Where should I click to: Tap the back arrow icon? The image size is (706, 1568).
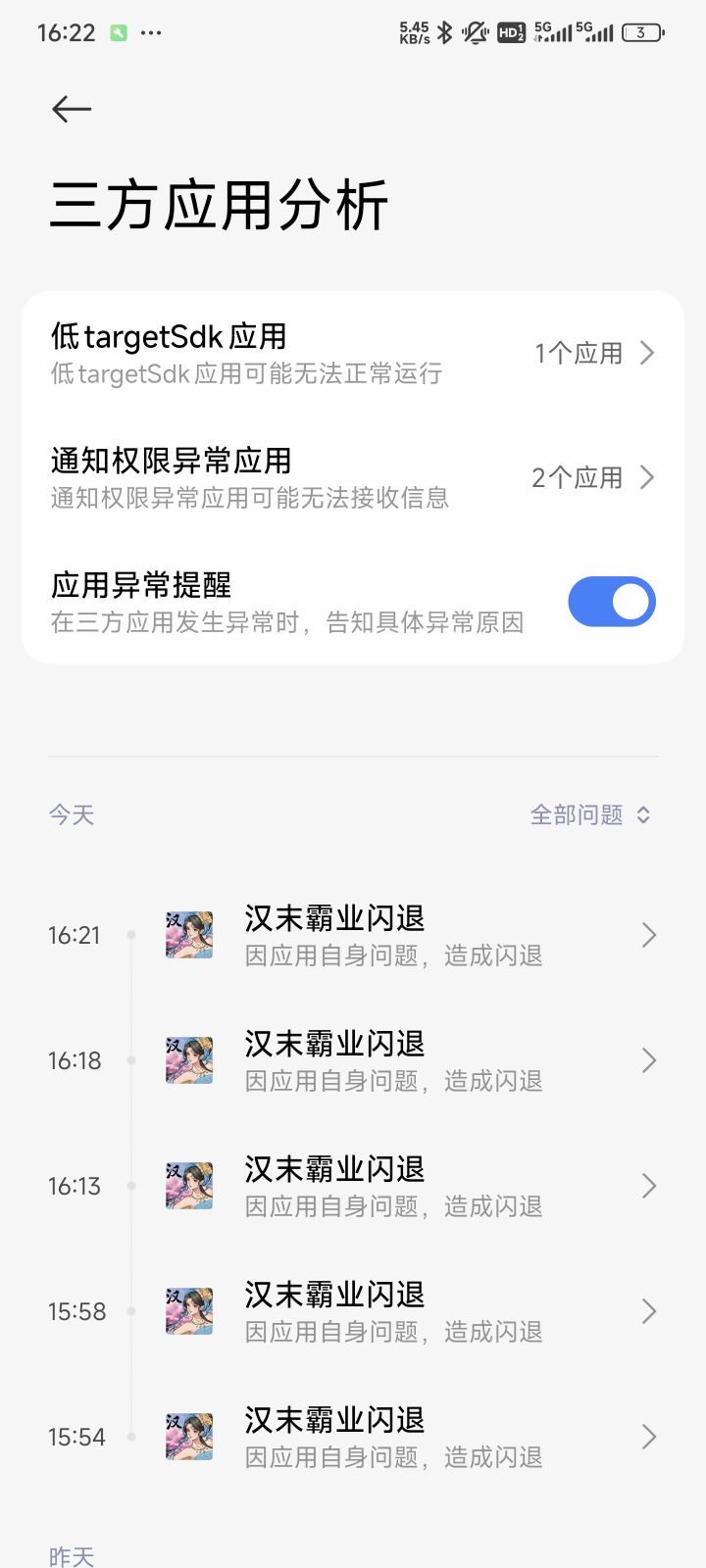[x=71, y=109]
